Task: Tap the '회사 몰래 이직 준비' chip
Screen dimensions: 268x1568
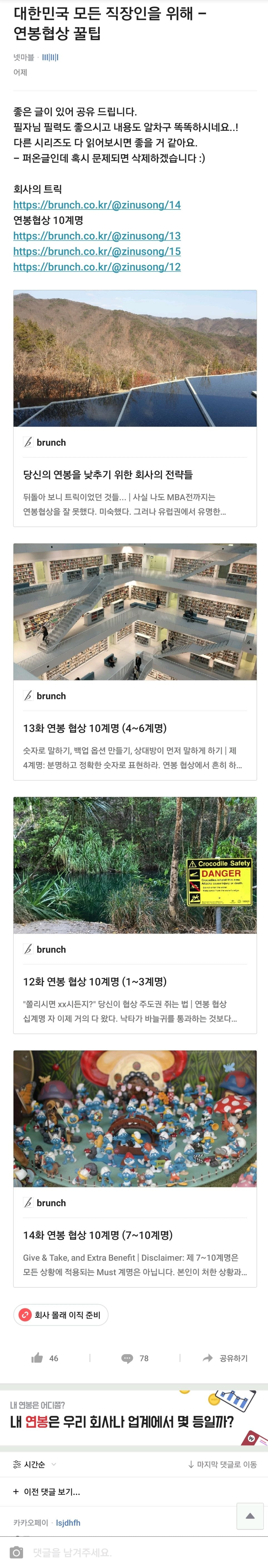Action: [x=61, y=1315]
